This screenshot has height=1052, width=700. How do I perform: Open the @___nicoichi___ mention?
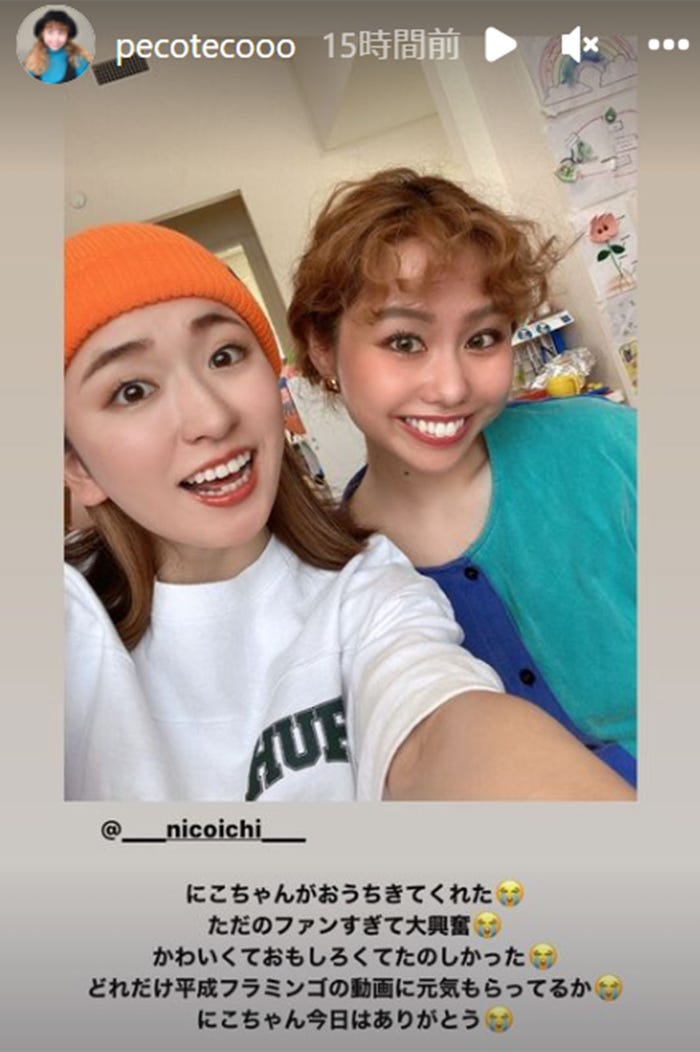(203, 831)
